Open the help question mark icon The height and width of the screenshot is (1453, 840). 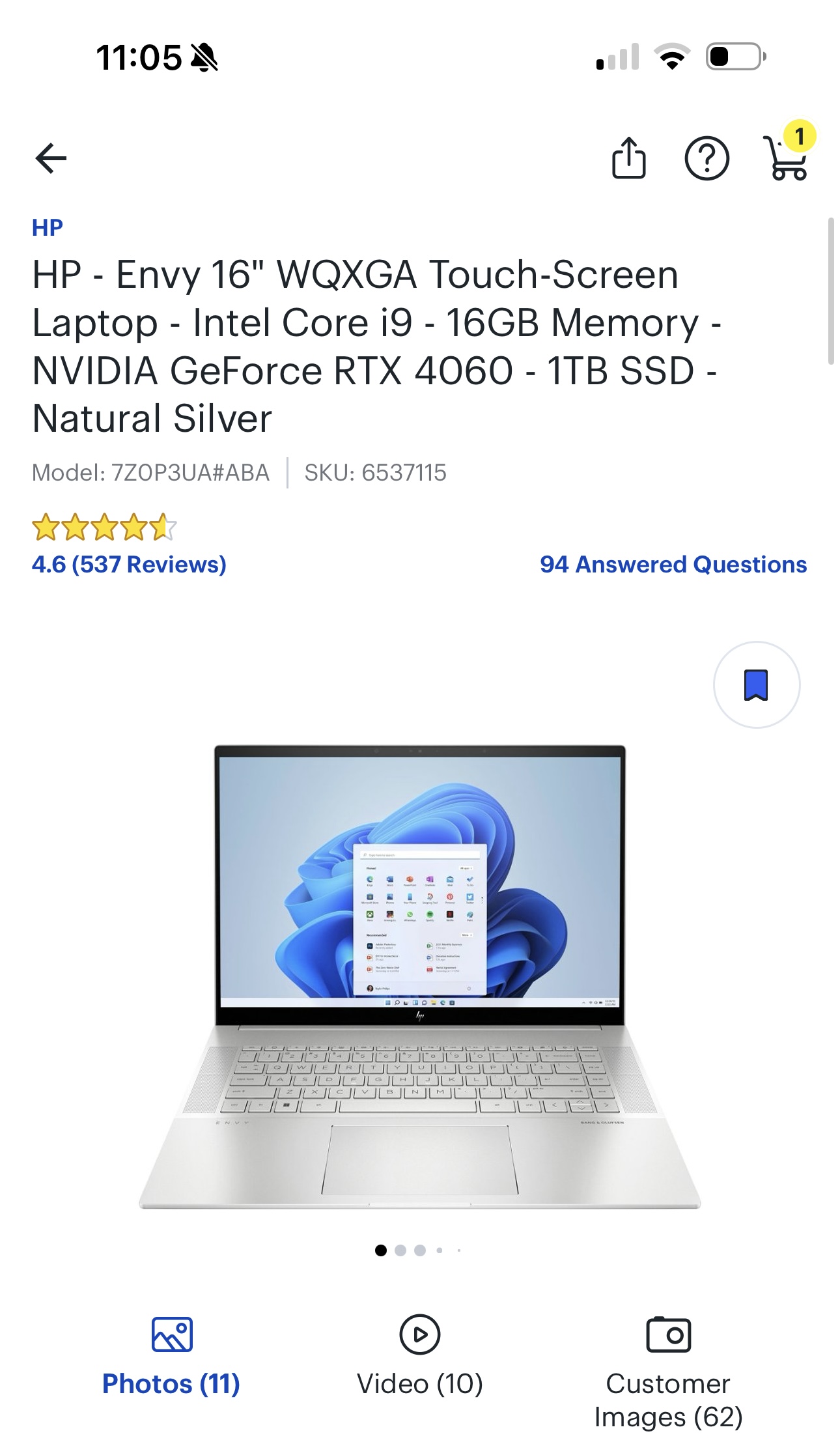[x=707, y=158]
